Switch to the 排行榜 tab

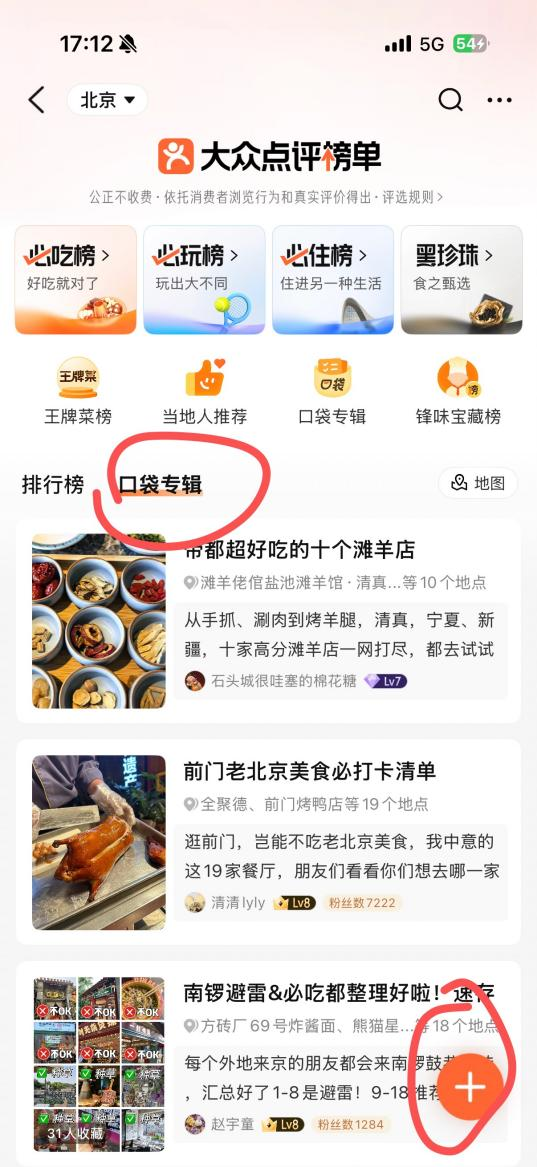coord(53,485)
